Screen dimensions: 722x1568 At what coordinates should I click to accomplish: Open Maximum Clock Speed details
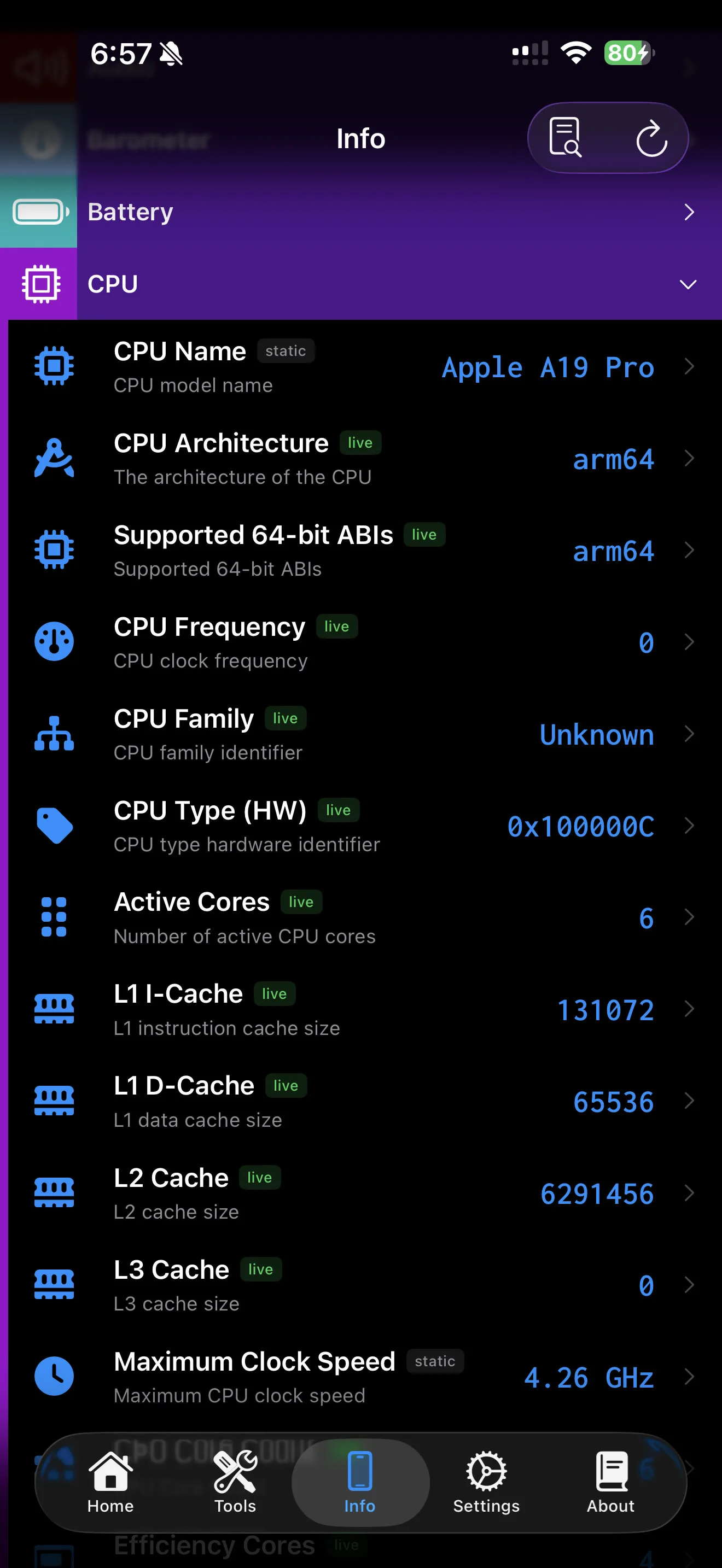tap(689, 1376)
